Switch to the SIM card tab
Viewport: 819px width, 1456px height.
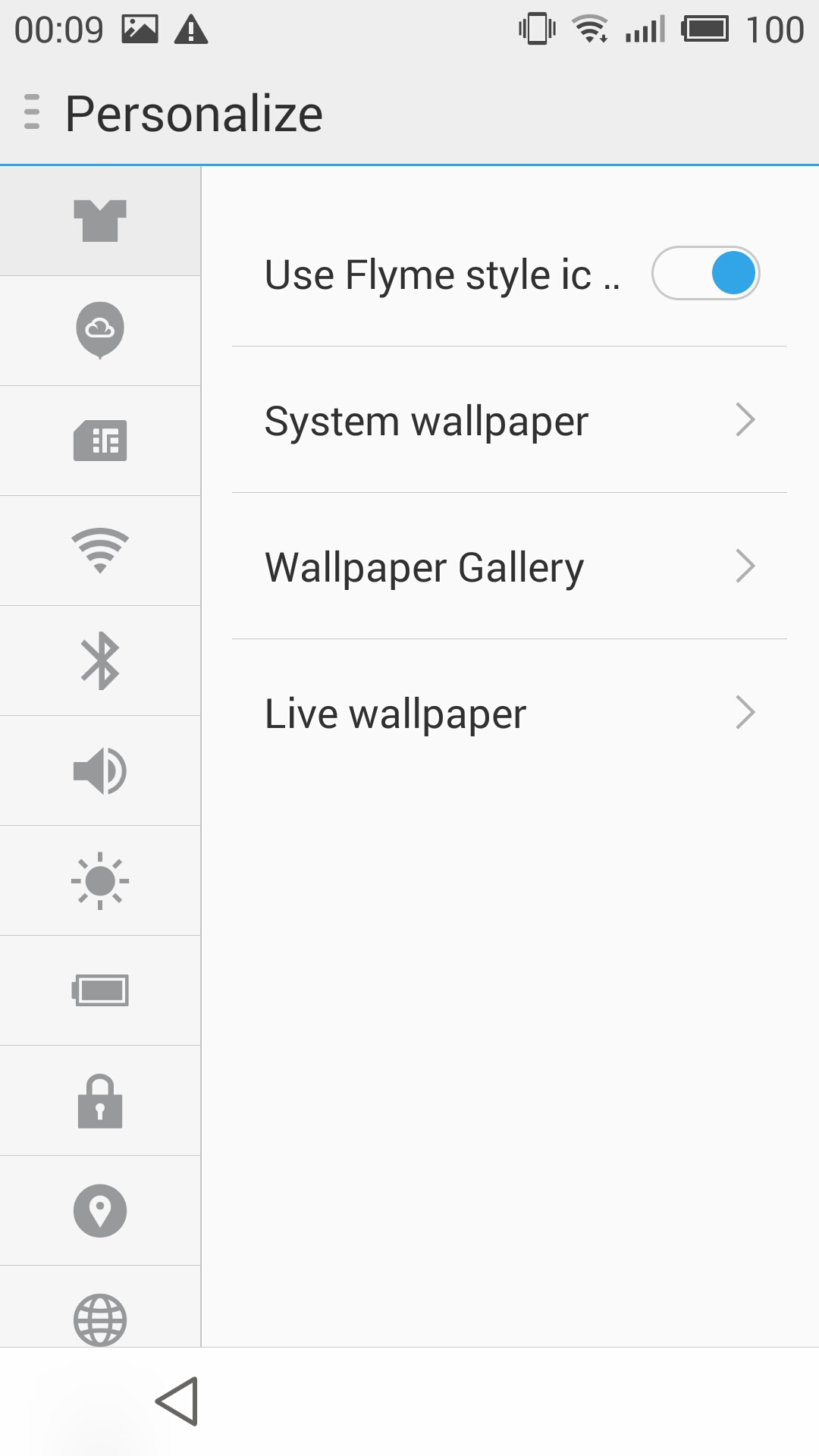100,441
